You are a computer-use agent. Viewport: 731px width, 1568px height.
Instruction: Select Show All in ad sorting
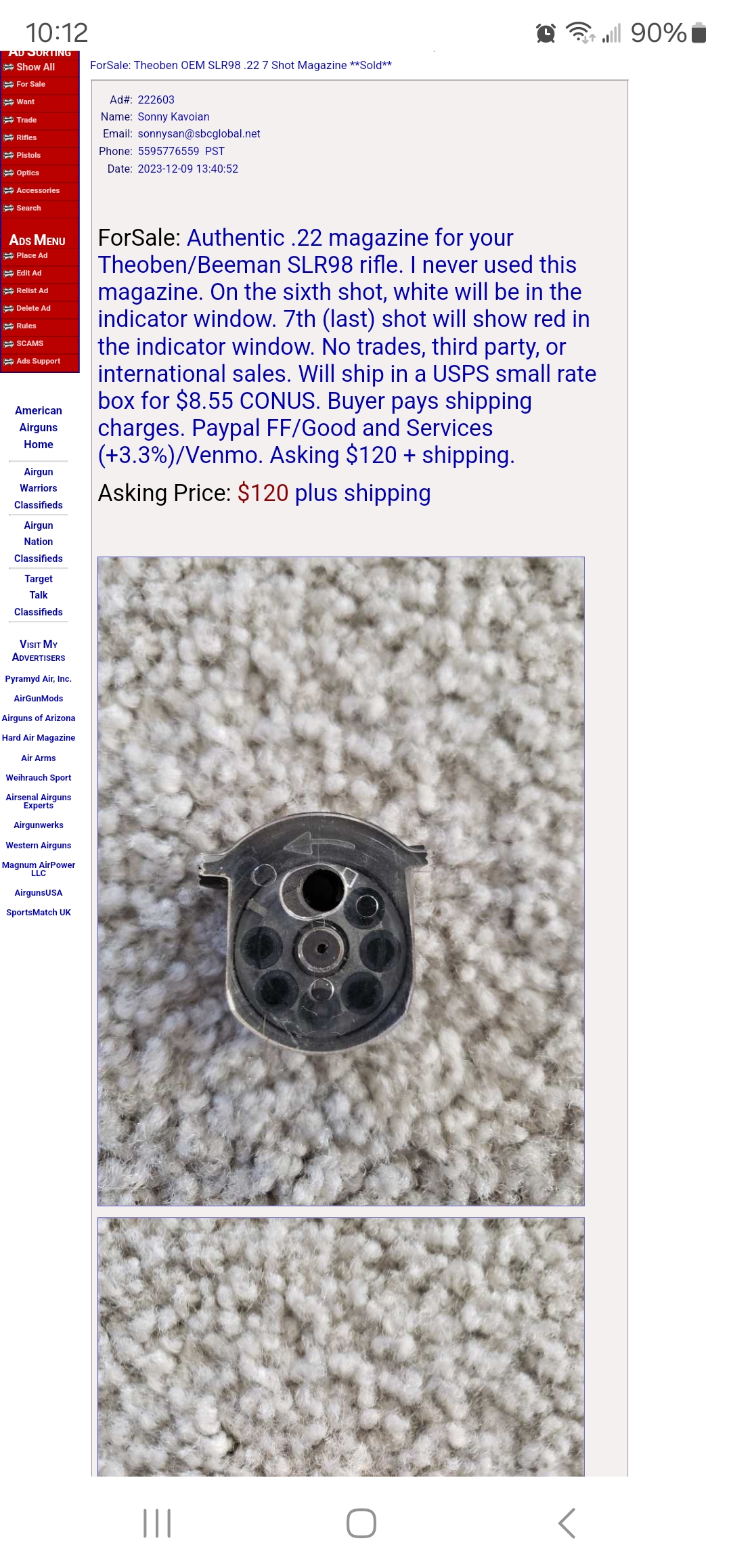35,67
